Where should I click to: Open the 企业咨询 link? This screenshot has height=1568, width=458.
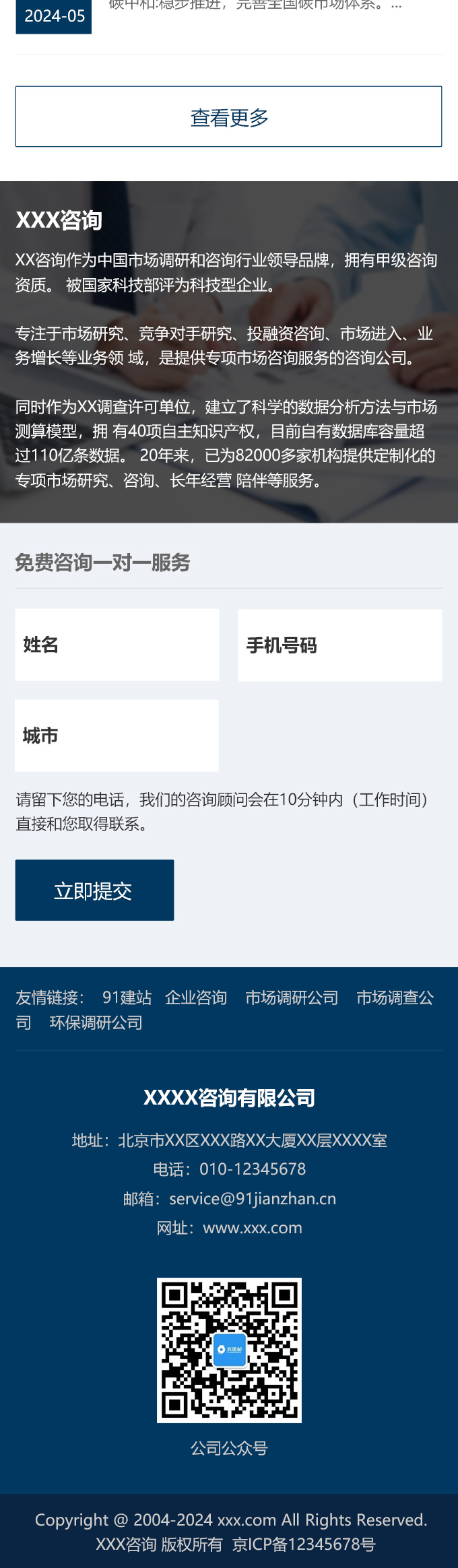point(196,998)
